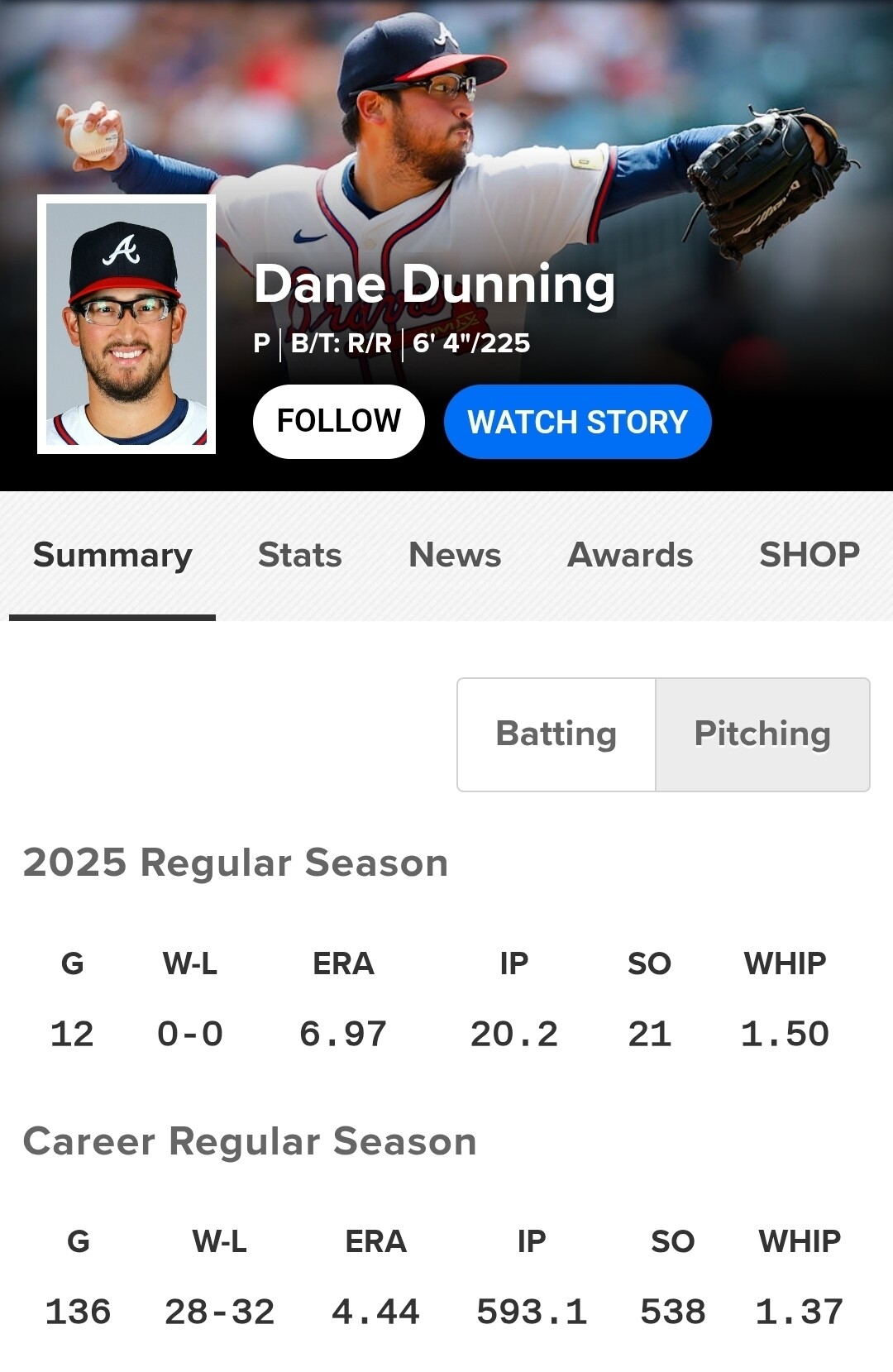Open the News tab
Viewport: 893px width, 1372px height.
point(455,555)
